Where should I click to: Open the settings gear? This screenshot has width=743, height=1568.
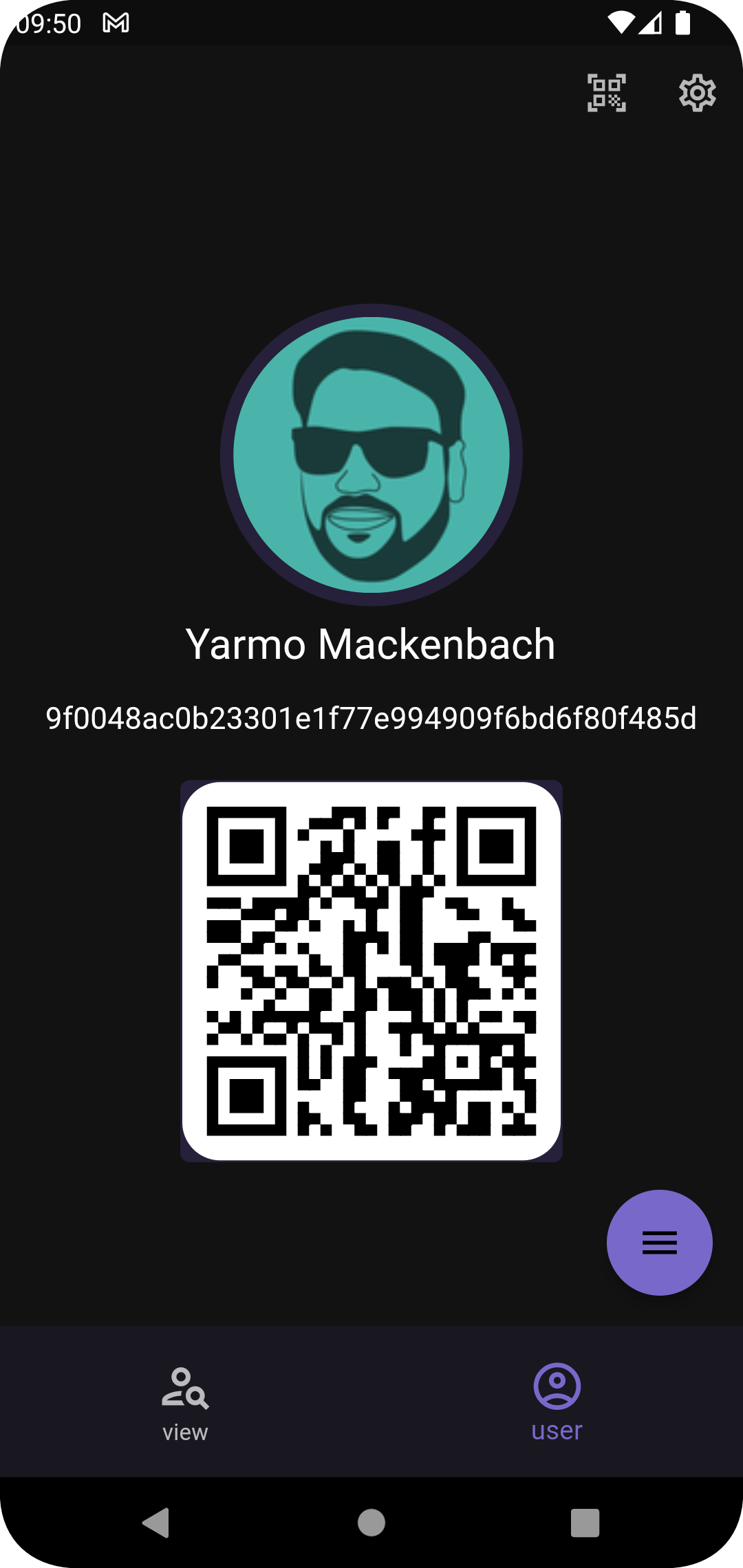pos(697,93)
